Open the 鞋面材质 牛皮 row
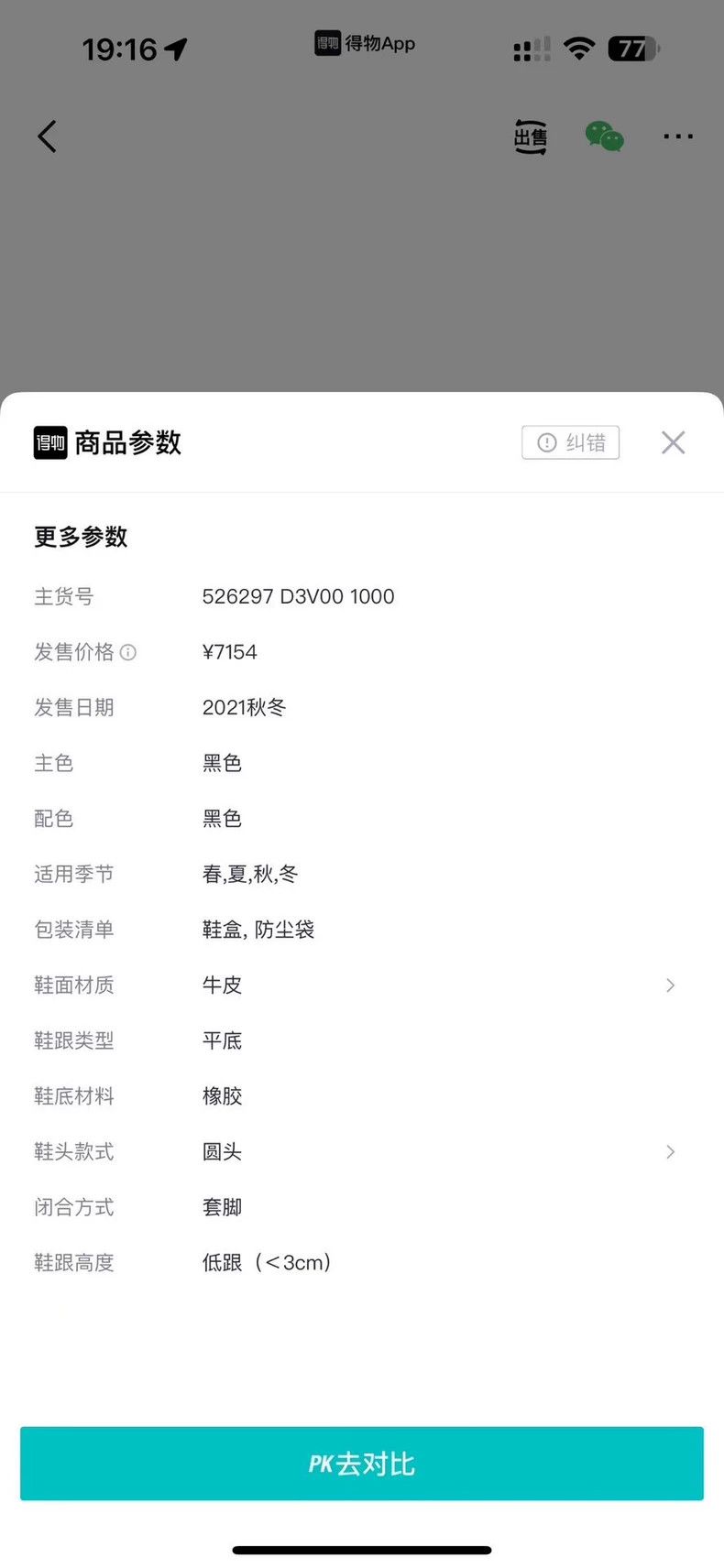The height and width of the screenshot is (1568, 724). (362, 985)
